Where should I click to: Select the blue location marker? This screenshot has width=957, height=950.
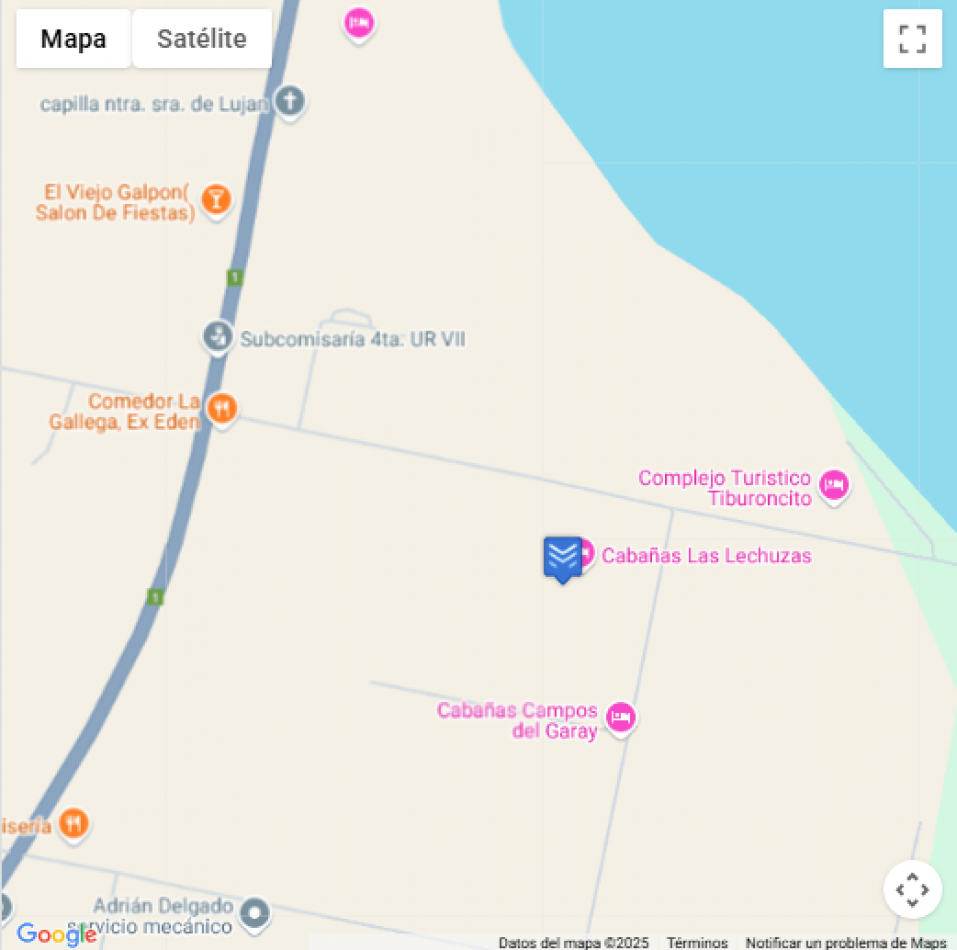[x=562, y=558]
